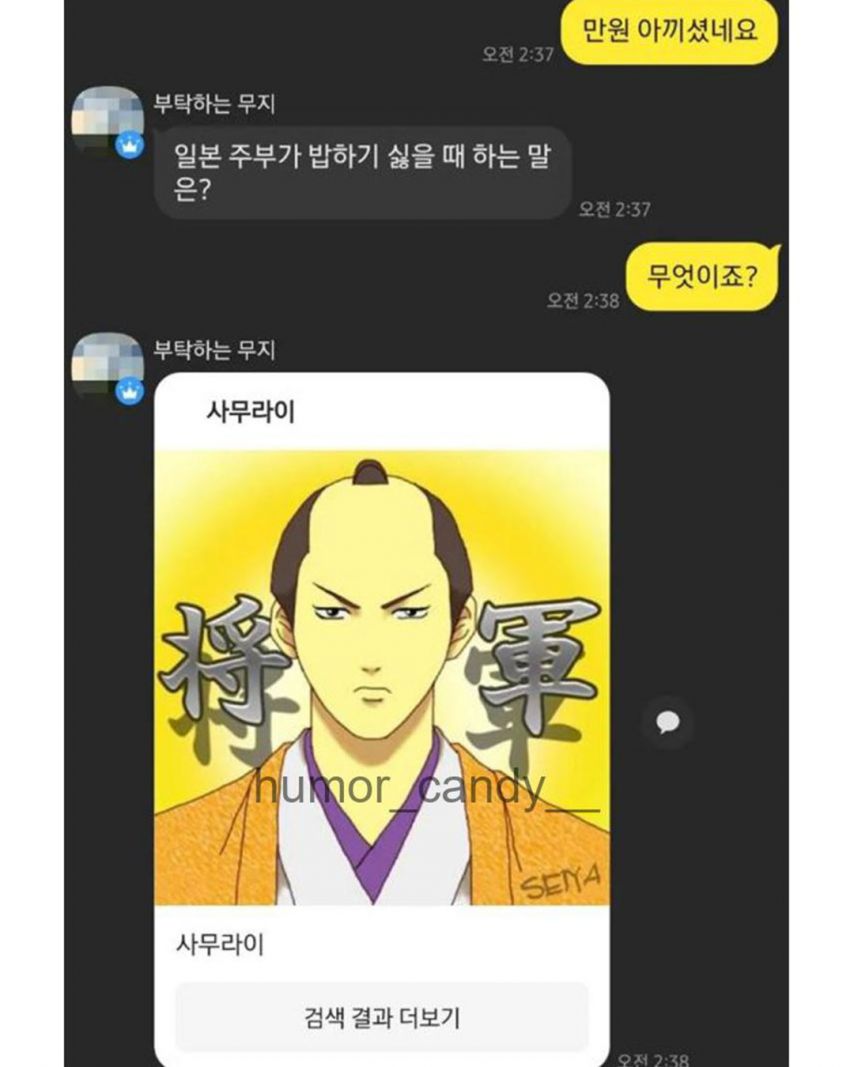Tap the speech bubble icon beside the 사무라이 card
The width and height of the screenshot is (854, 1067).
coord(667,722)
